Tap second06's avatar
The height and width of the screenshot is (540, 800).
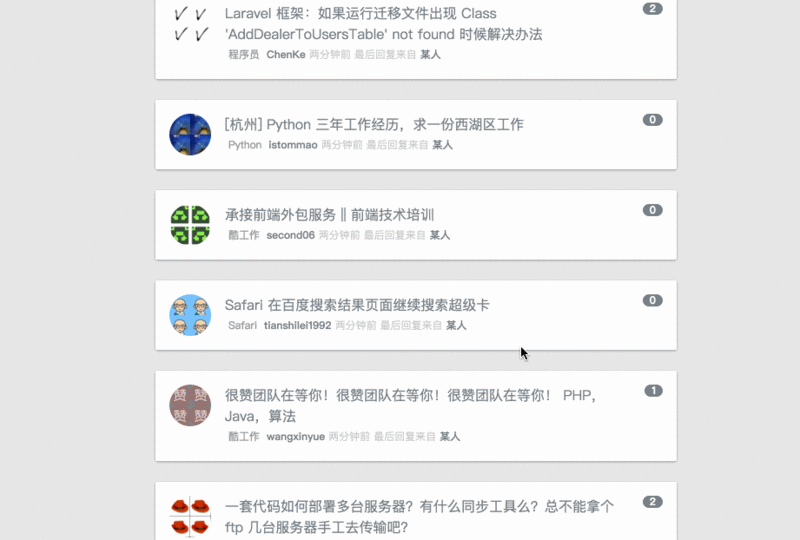pyautogui.click(x=190, y=225)
